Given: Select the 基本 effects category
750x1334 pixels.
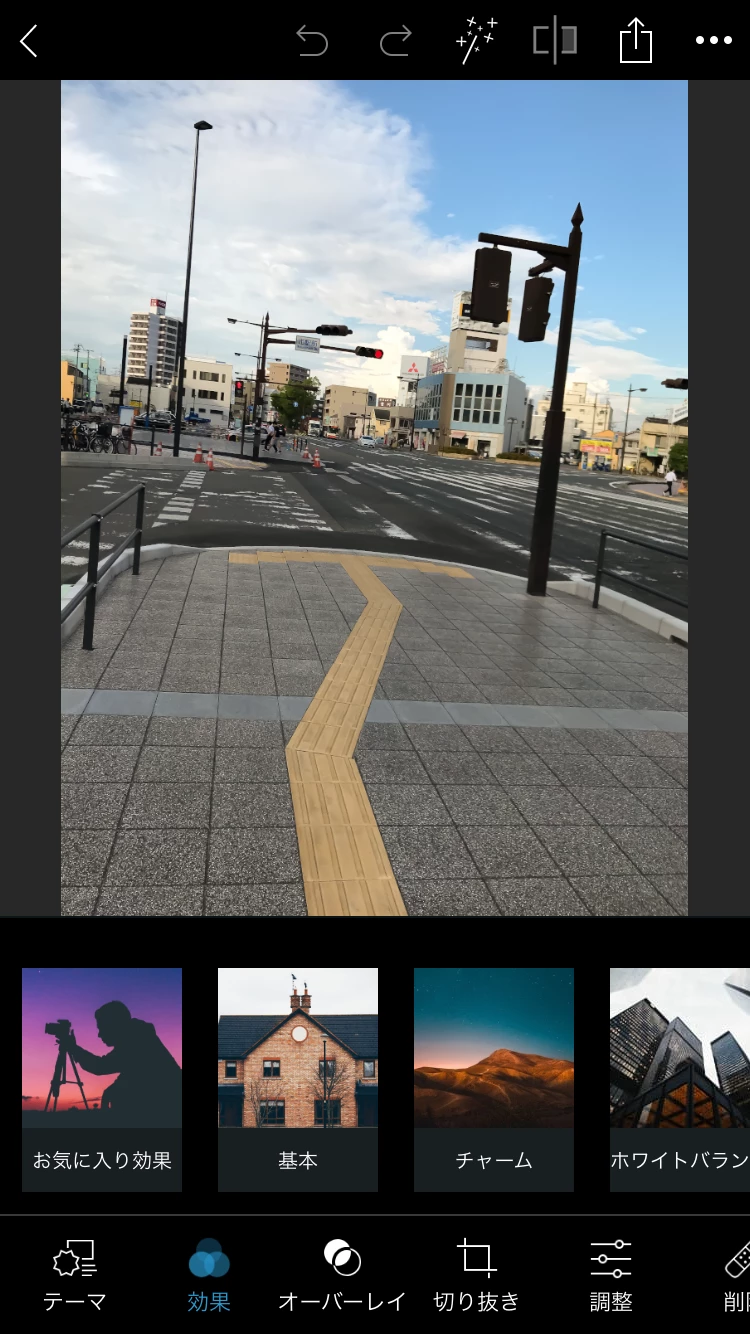Looking at the screenshot, I should 298,1078.
